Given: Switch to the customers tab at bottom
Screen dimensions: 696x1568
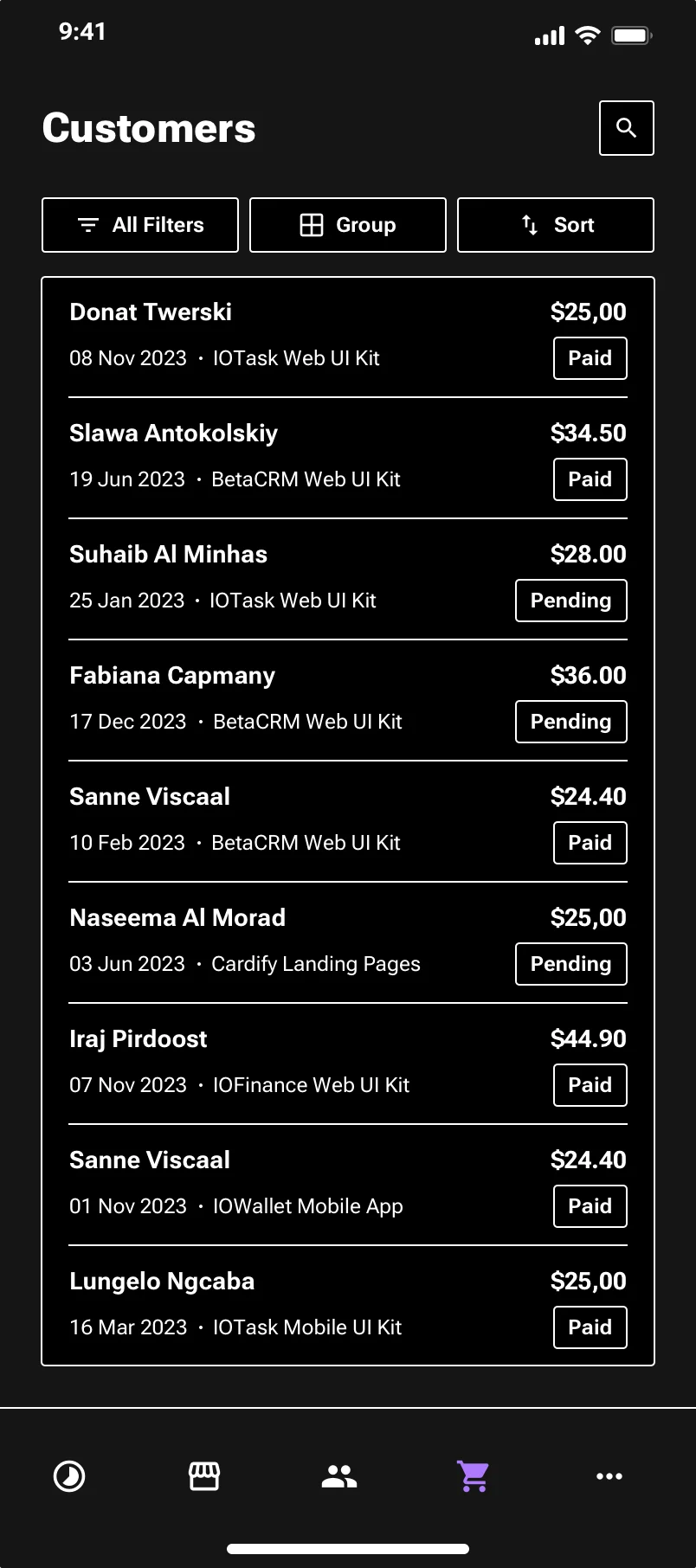Looking at the screenshot, I should coord(338,1477).
